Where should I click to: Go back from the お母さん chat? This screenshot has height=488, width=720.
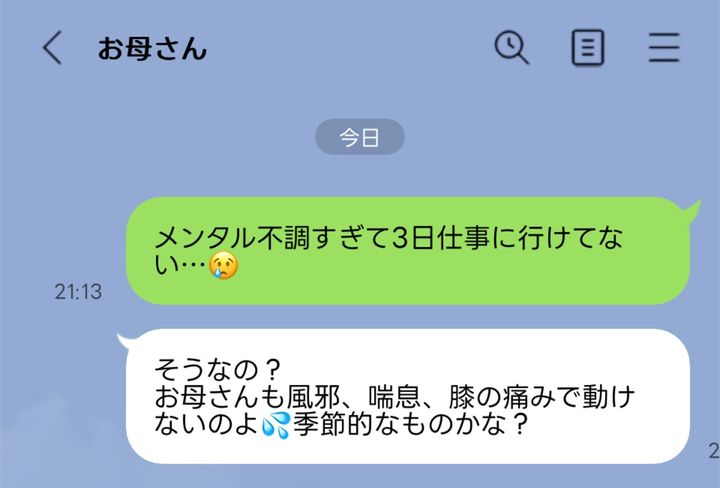tap(52, 48)
